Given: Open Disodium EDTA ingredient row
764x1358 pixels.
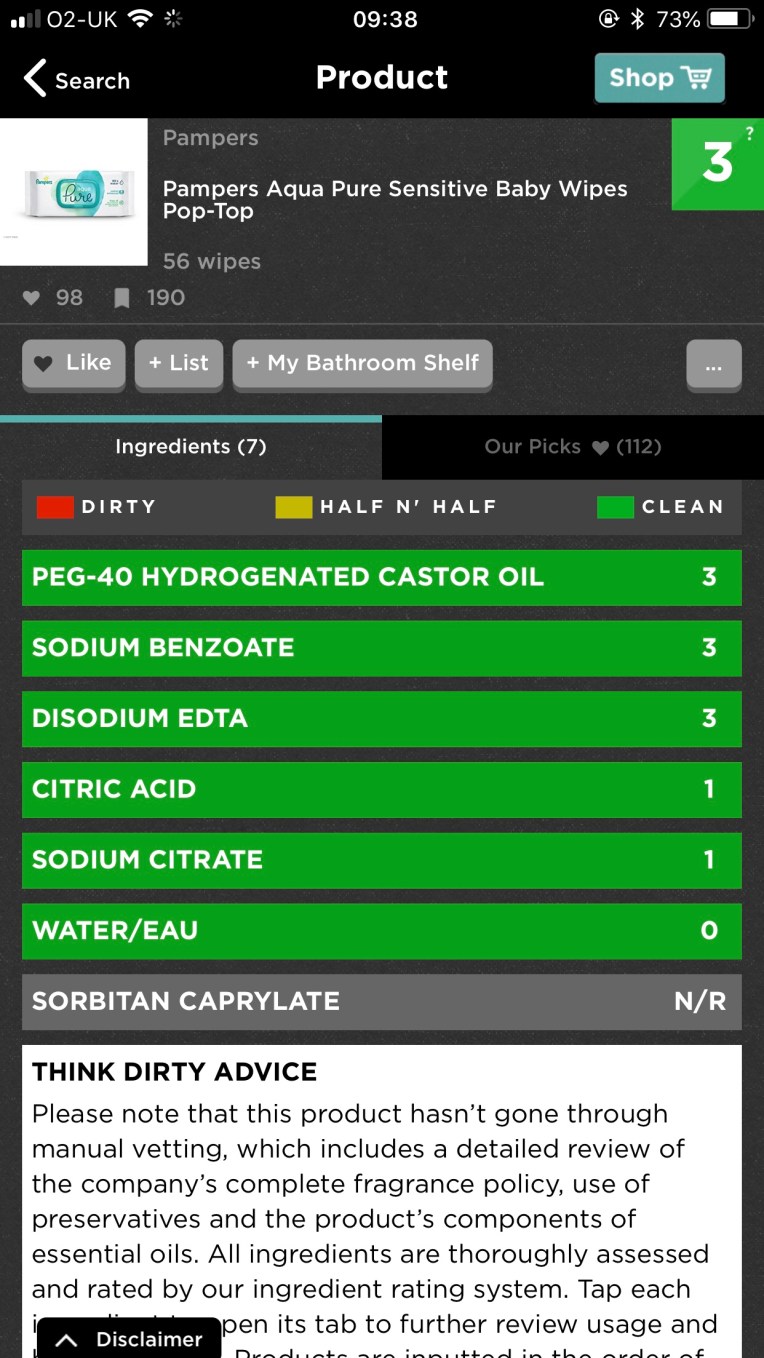Looking at the screenshot, I should click(x=381, y=719).
